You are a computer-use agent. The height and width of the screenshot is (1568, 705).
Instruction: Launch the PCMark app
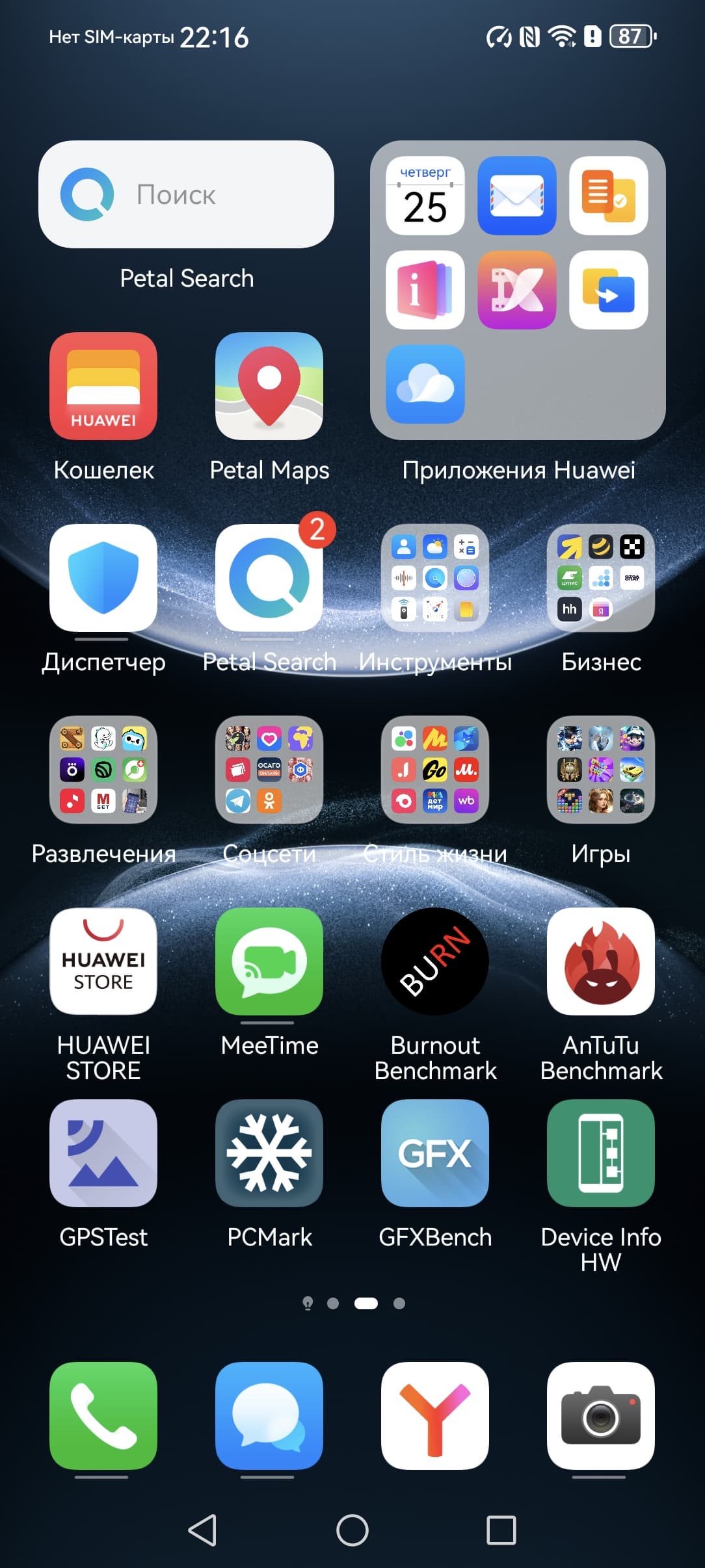(x=269, y=1153)
